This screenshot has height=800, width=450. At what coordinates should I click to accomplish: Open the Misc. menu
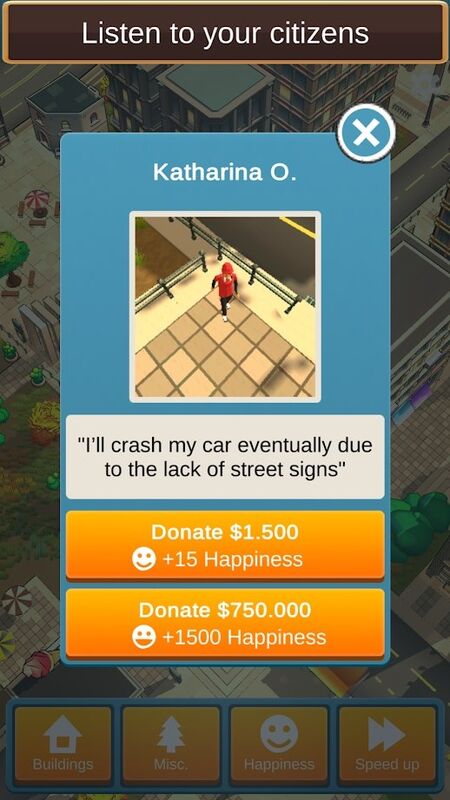coord(171,744)
